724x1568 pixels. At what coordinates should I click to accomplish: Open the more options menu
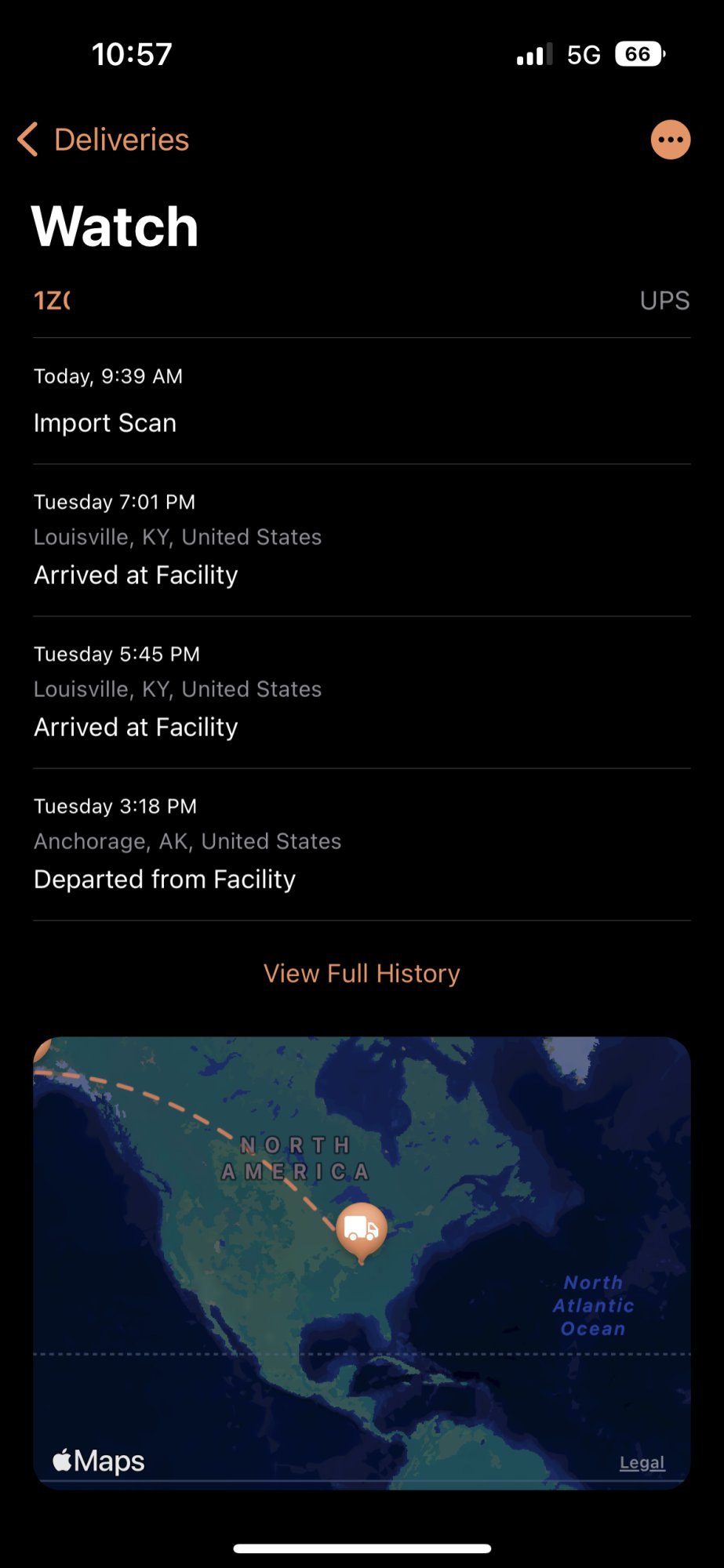[670, 140]
